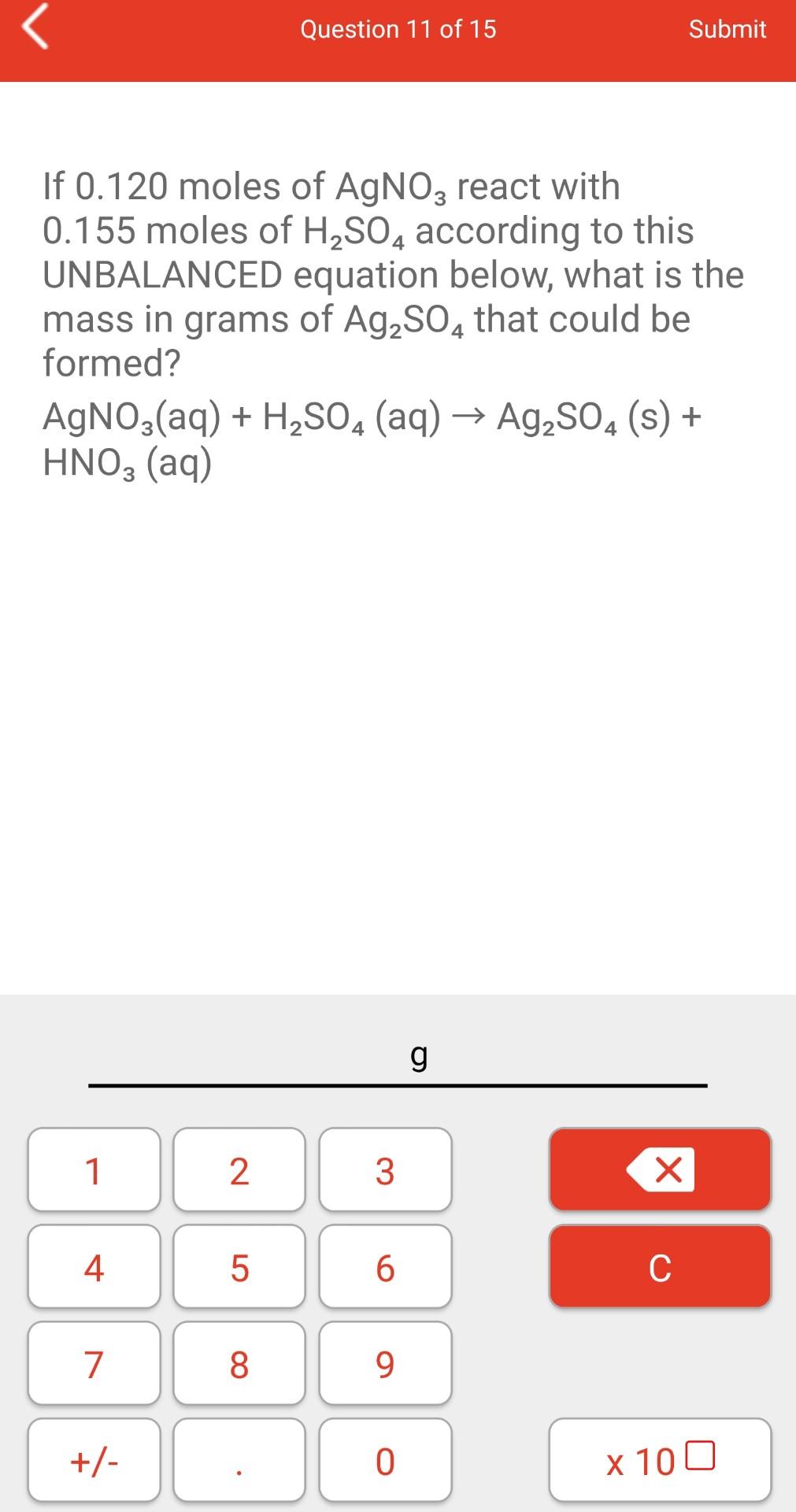Input digit 4
The width and height of the screenshot is (796, 1512).
point(94,1267)
